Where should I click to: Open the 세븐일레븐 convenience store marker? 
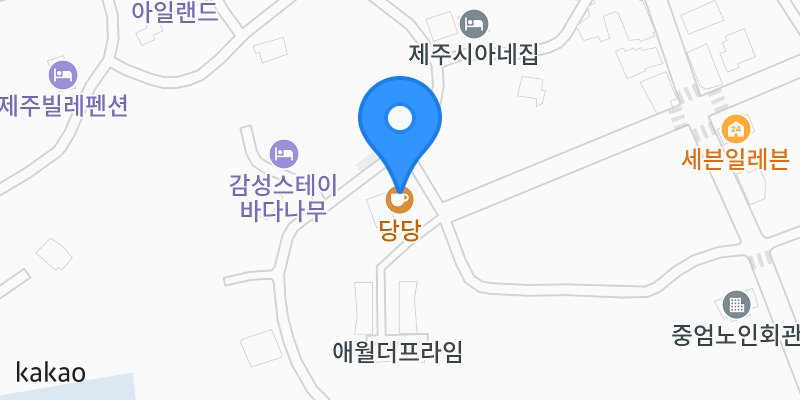click(x=736, y=129)
